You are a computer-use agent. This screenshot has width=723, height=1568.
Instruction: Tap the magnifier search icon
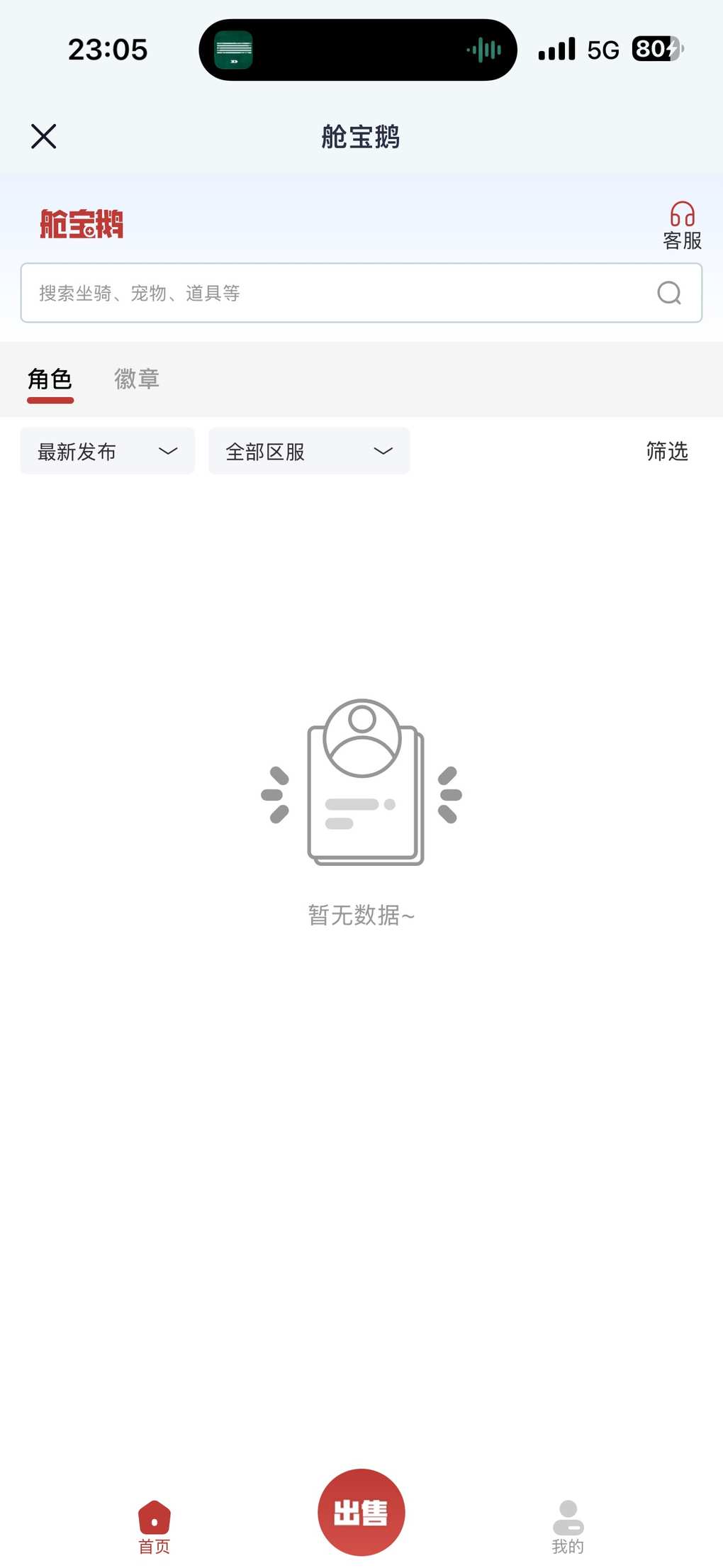668,293
